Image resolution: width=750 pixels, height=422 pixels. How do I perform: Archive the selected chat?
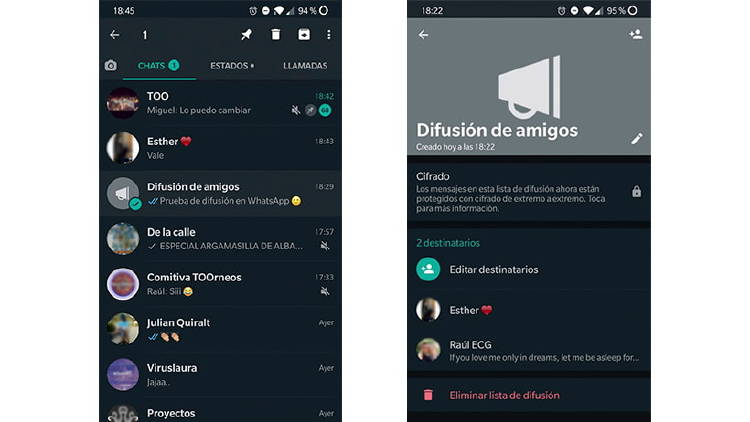(304, 35)
